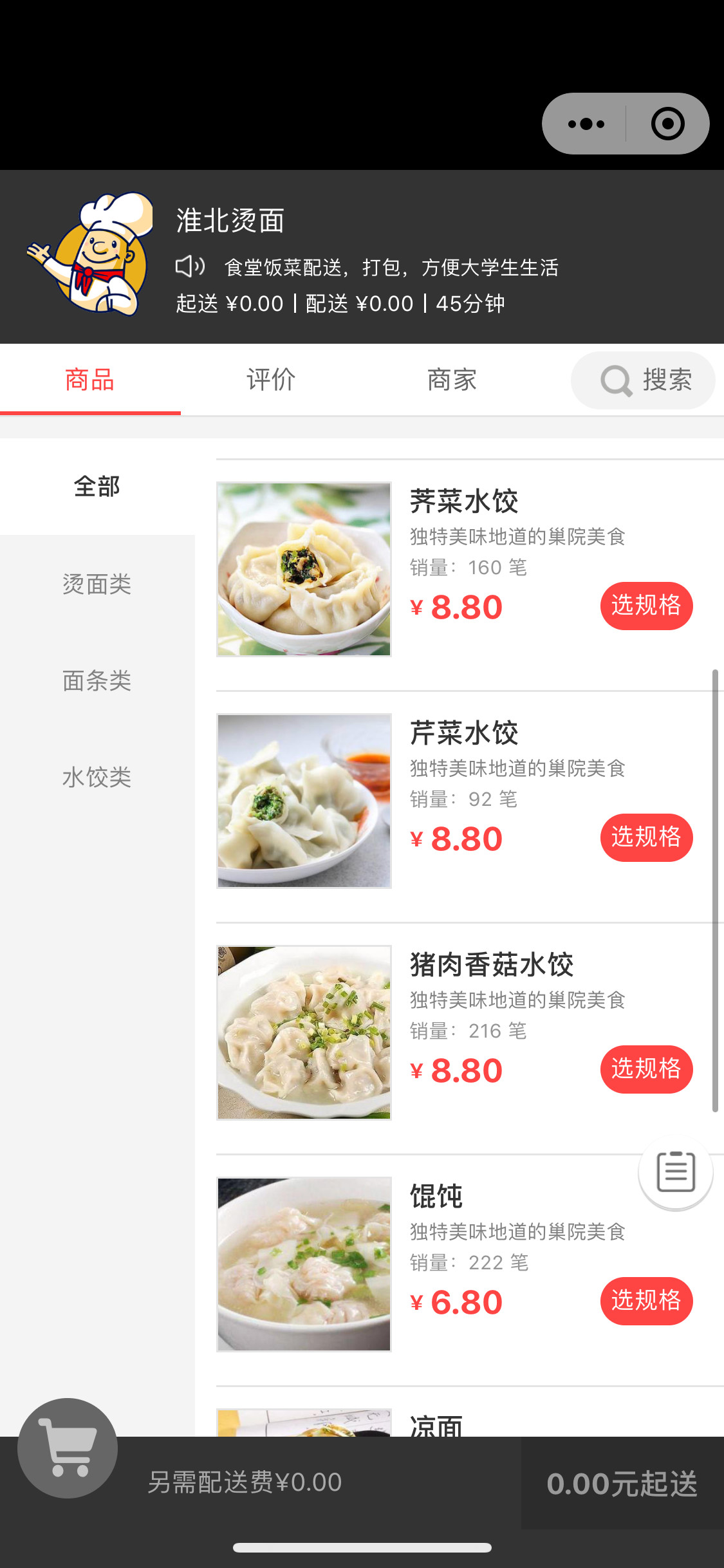Open the floating order list icon
Viewport: 724px width, 1568px height.
pos(676,1171)
